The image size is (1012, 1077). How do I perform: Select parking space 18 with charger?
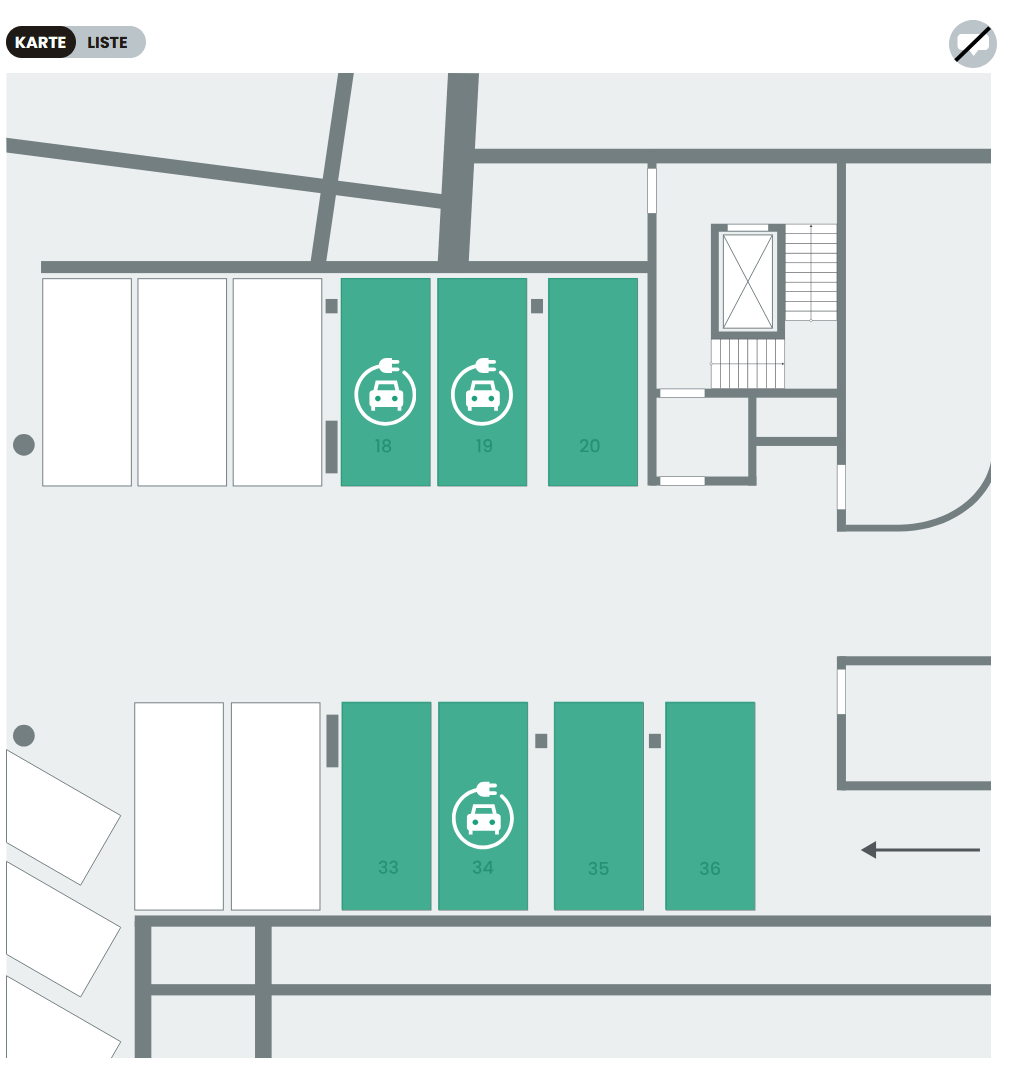click(385, 383)
